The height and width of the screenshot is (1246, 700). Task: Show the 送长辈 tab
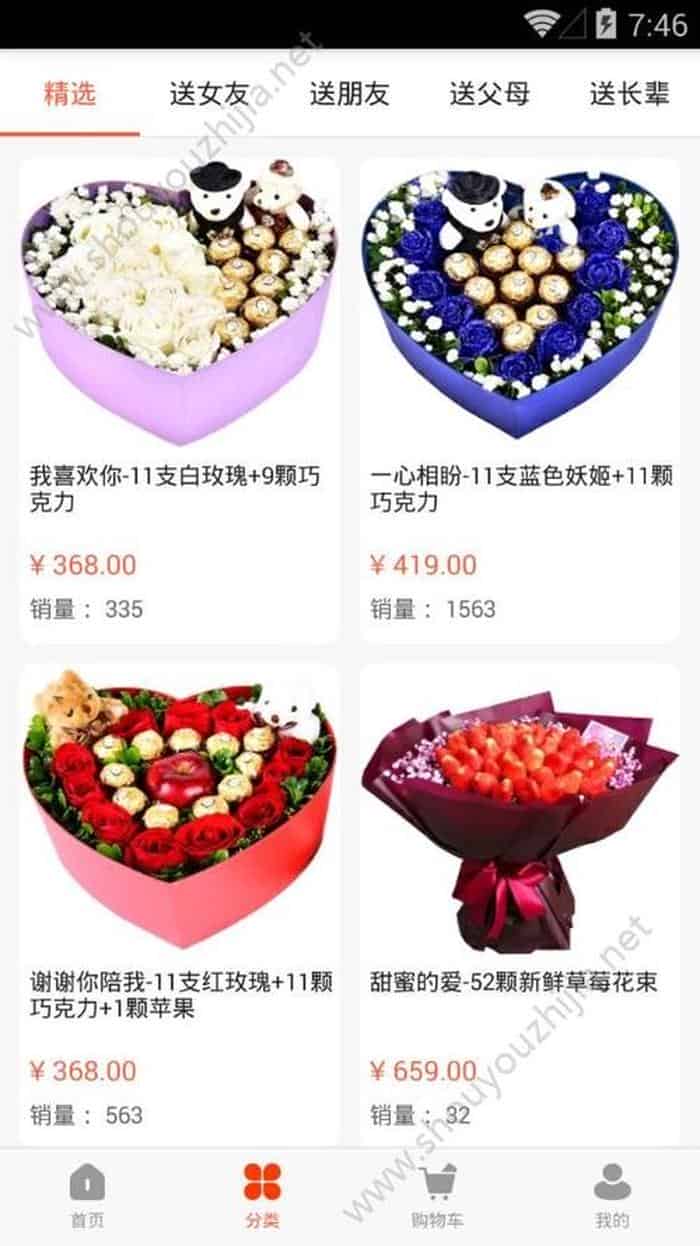click(629, 95)
